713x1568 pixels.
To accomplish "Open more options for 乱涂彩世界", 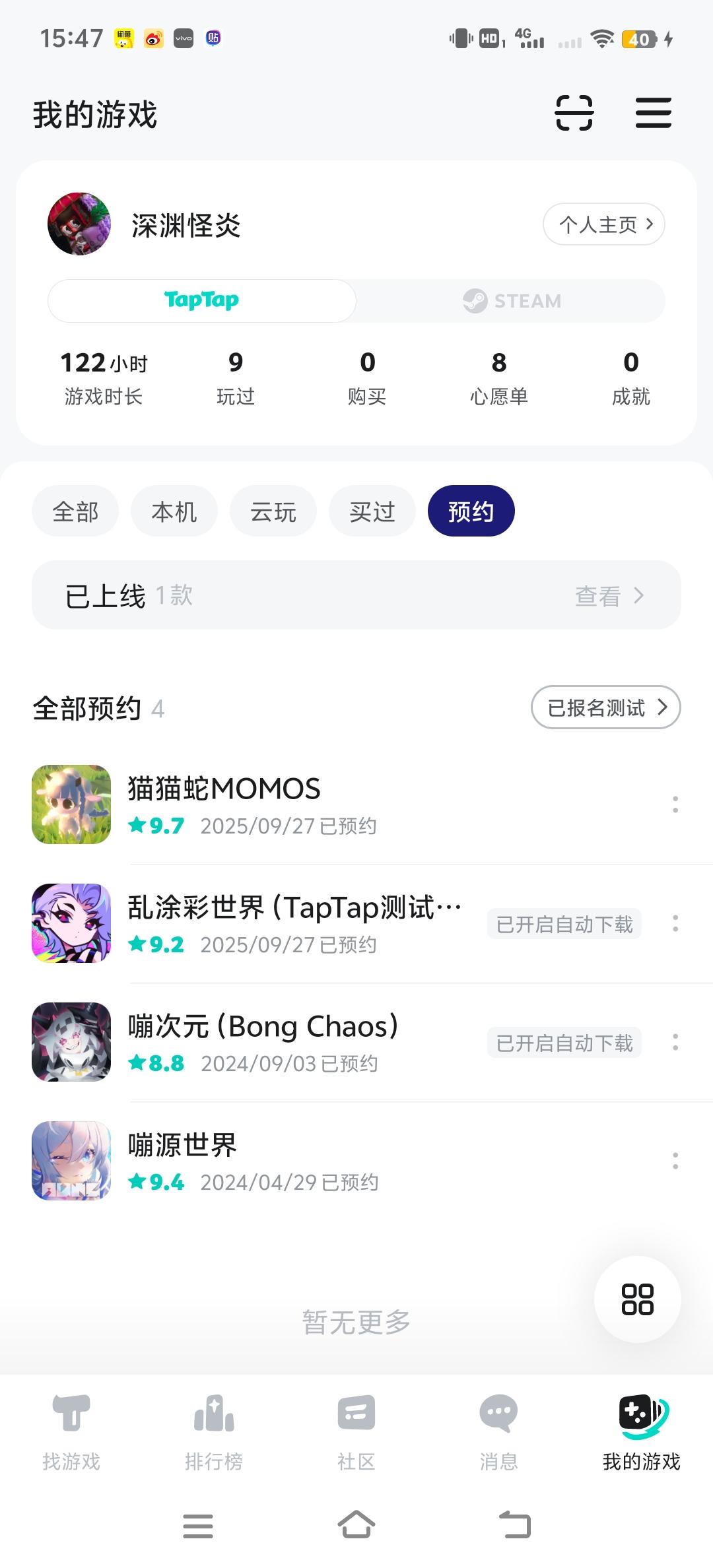I will coord(675,923).
